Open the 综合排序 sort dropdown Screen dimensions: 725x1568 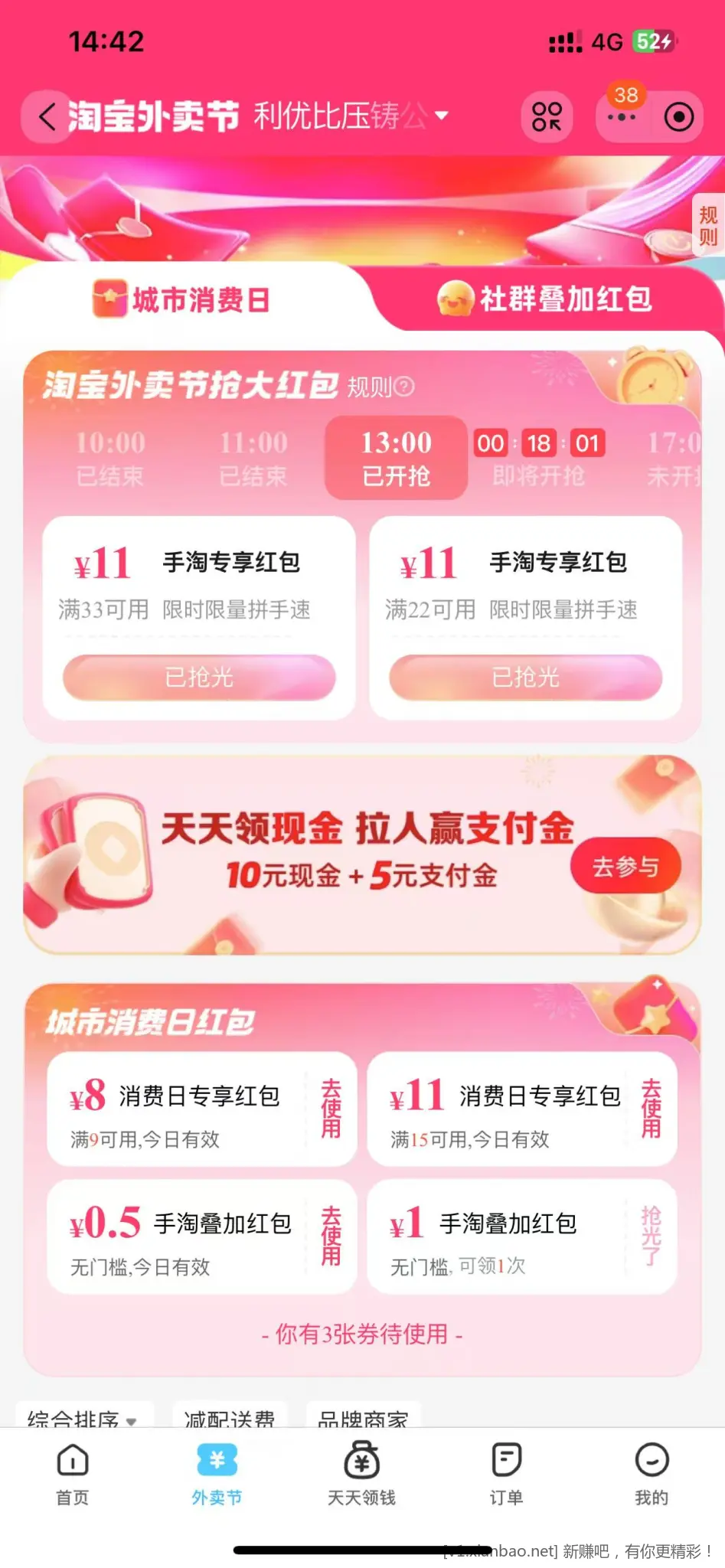pos(82,1419)
